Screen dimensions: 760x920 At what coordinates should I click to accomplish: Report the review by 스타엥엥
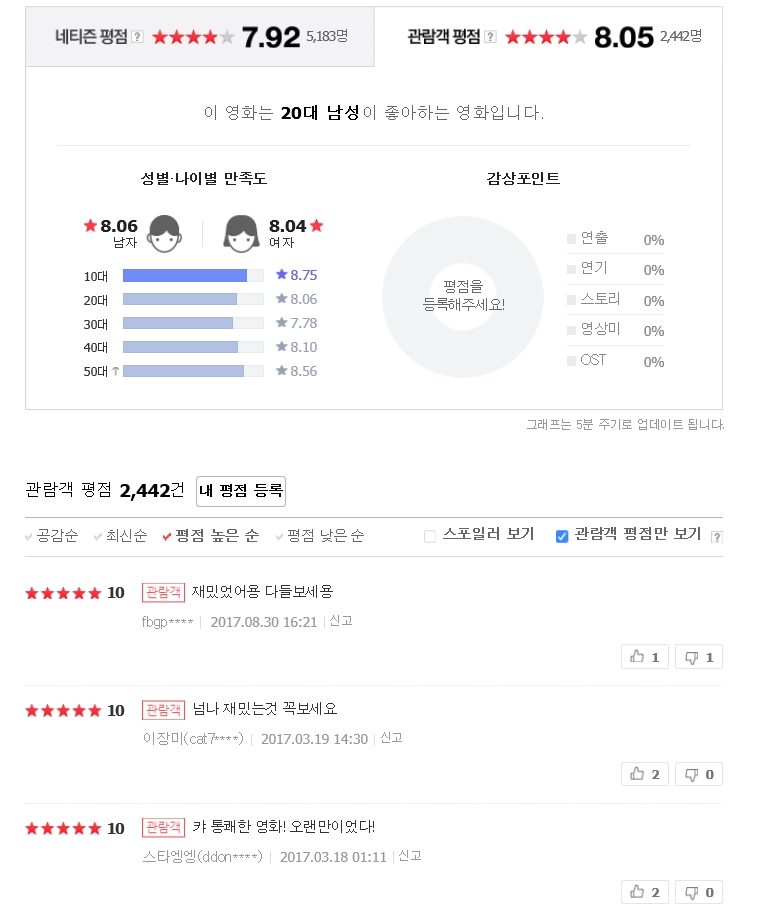pos(410,856)
